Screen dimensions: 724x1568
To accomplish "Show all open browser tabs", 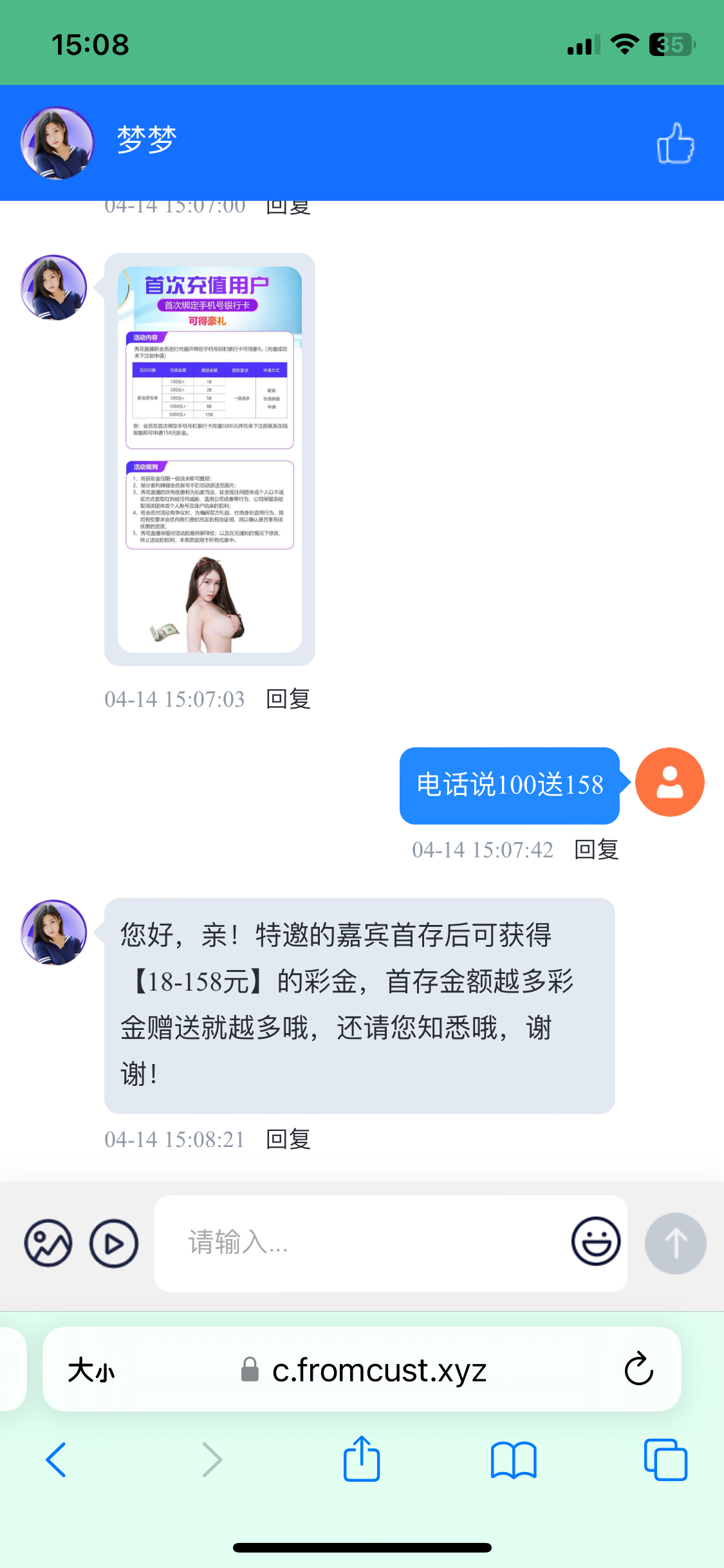I will click(x=665, y=1459).
